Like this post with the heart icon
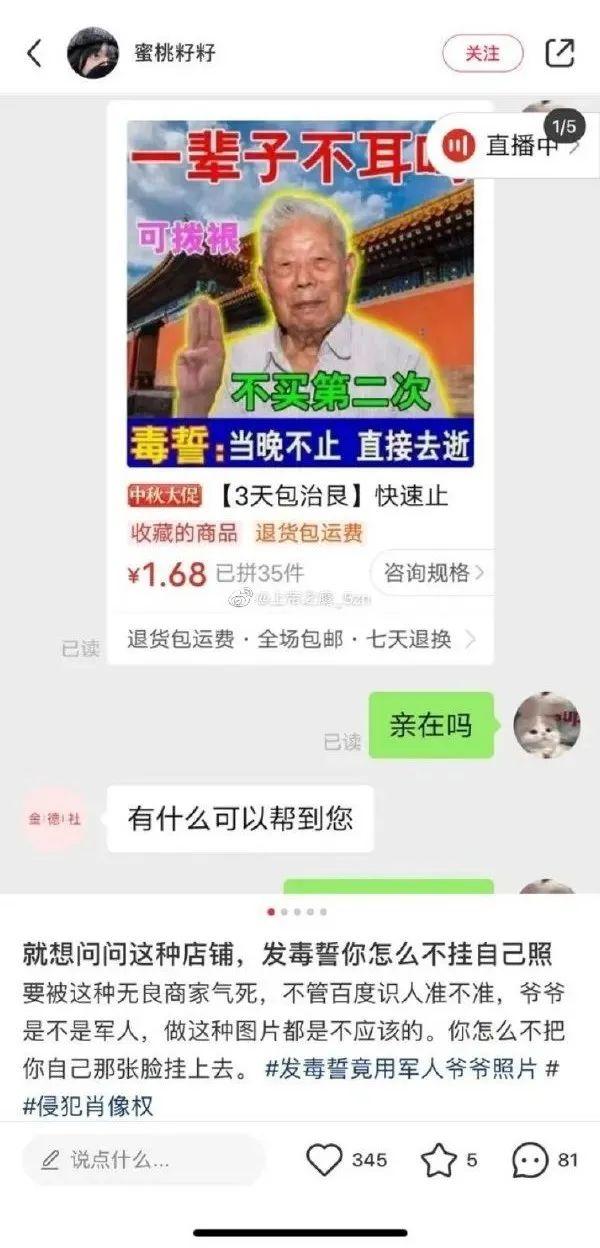600x1248 pixels. (324, 1160)
